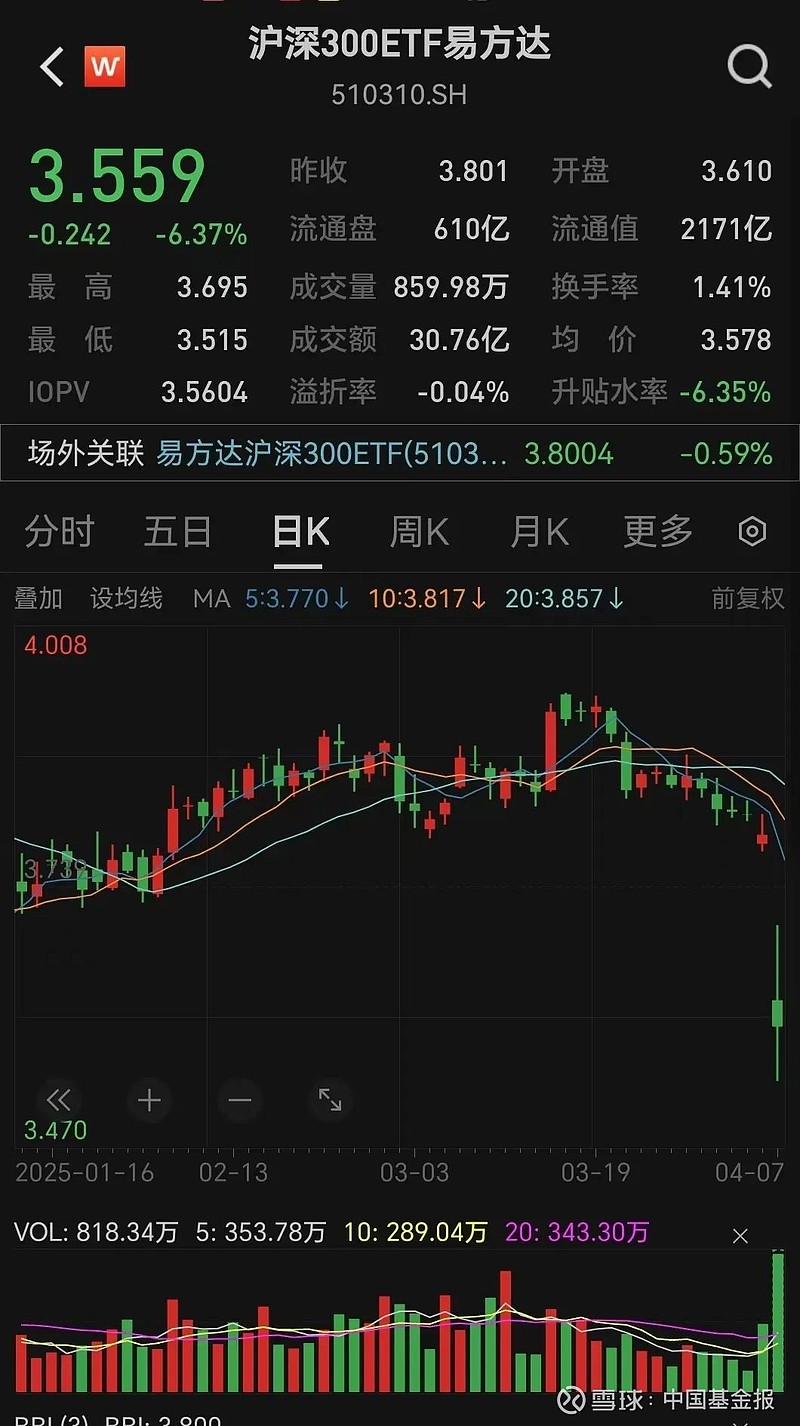This screenshot has height=1426, width=800.
Task: Hide the VOL indicator using the X
Action: point(740,1235)
